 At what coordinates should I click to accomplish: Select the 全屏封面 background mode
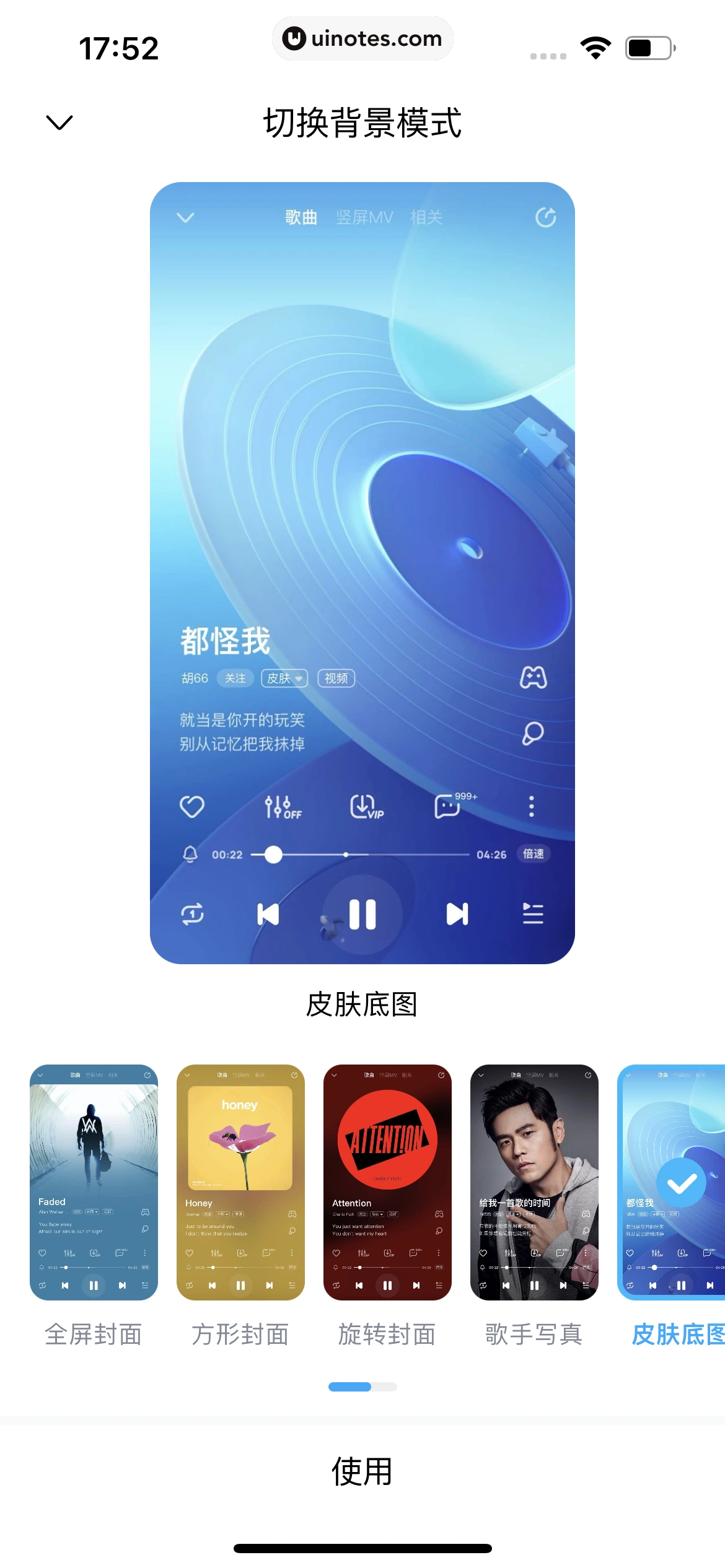pyautogui.click(x=94, y=1182)
